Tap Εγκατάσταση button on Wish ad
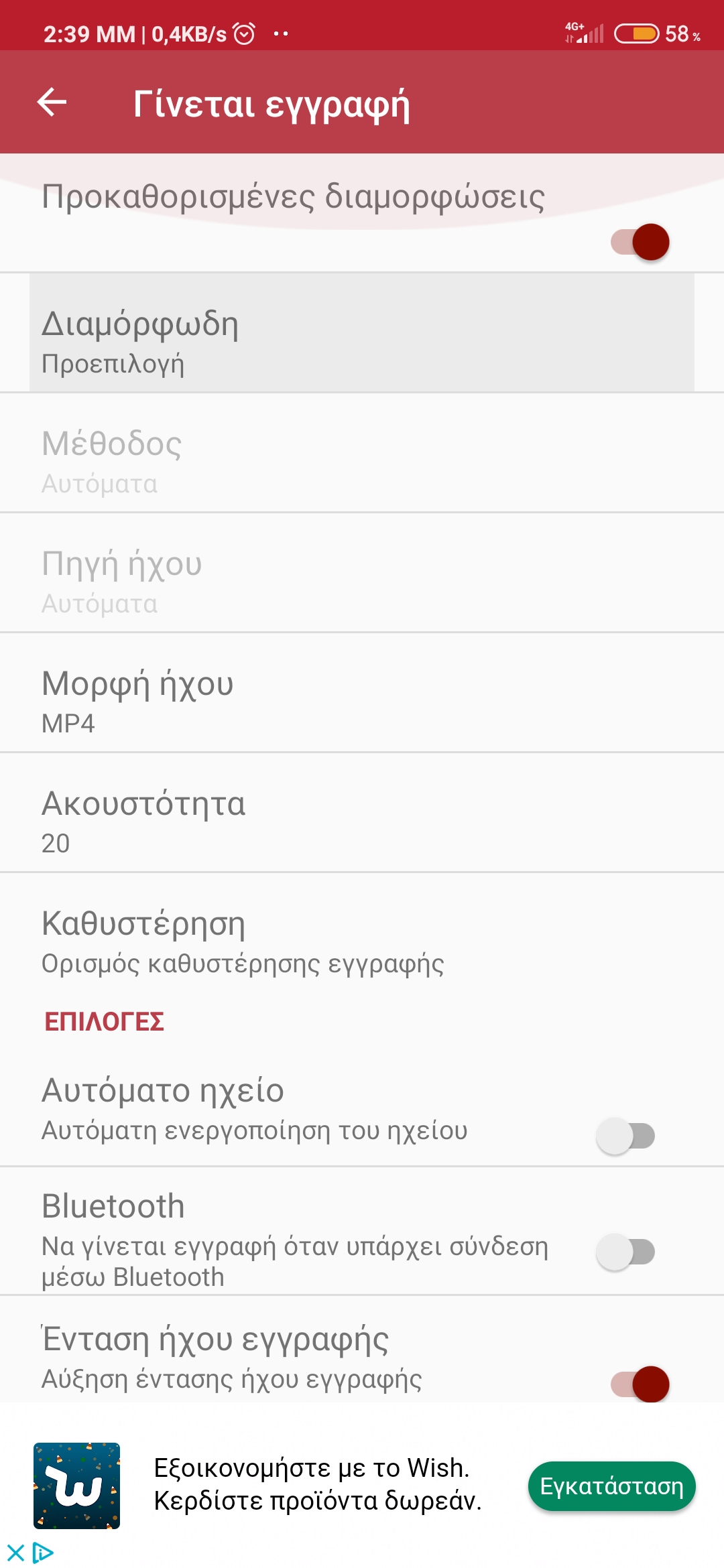 611,1486
